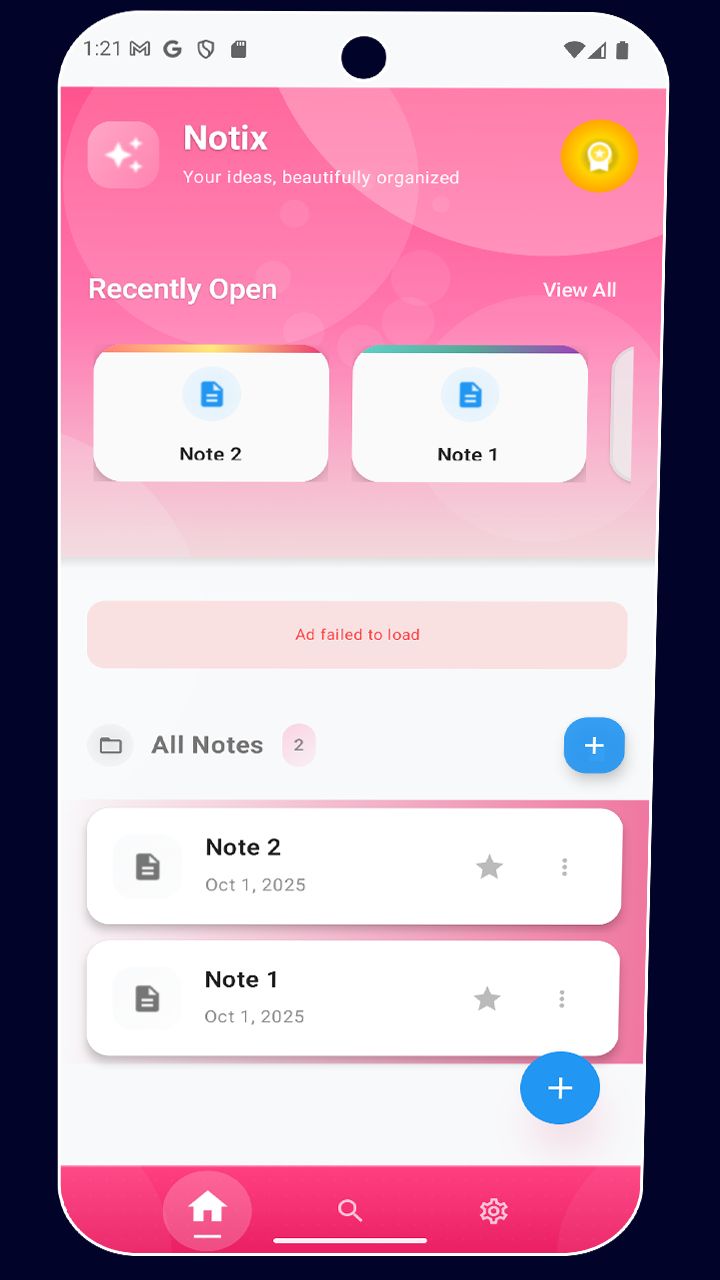Star Note 2 as favorite
The image size is (720, 1280).
(x=489, y=867)
